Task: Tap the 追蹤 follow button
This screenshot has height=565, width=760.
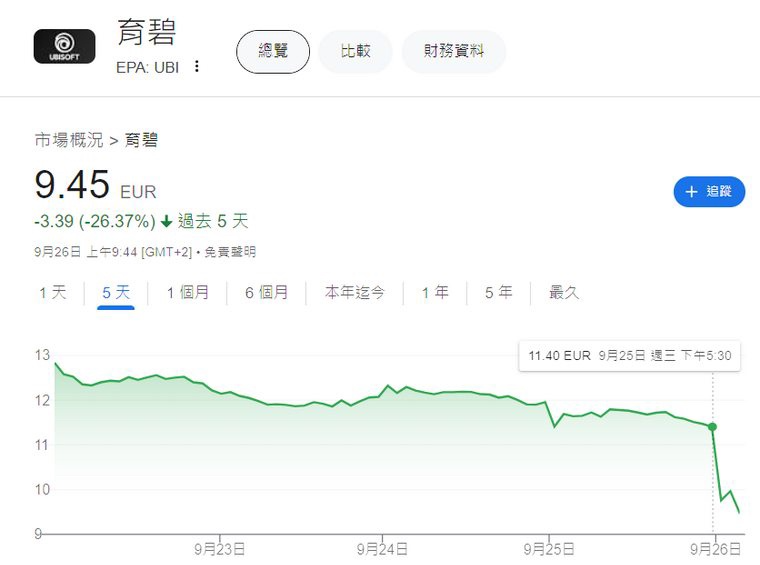Action: click(709, 191)
